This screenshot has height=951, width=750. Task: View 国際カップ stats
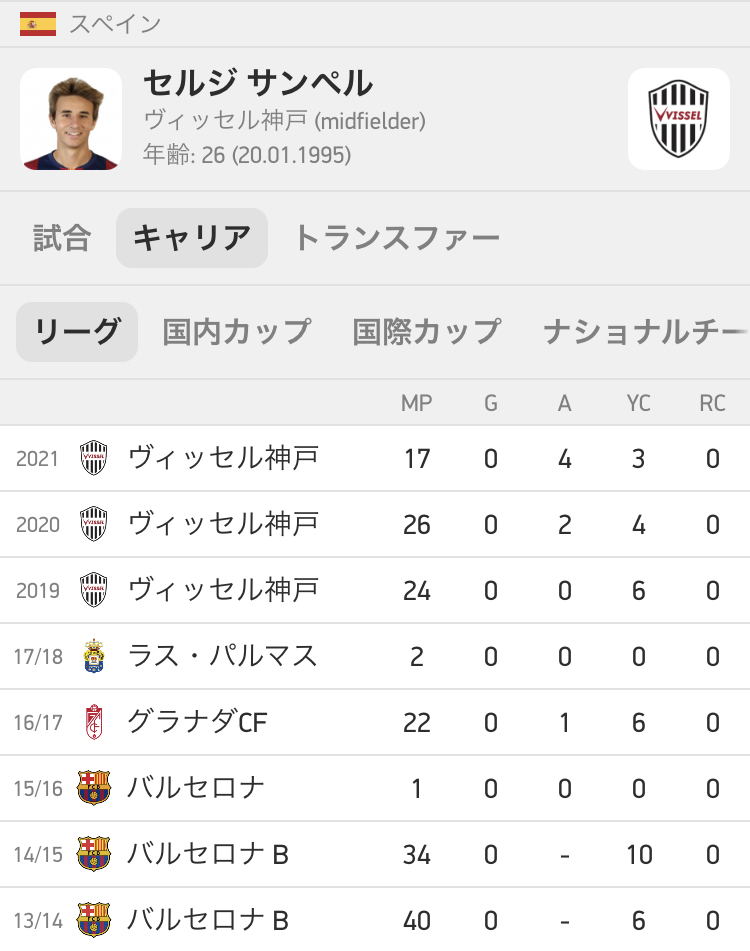tap(427, 332)
